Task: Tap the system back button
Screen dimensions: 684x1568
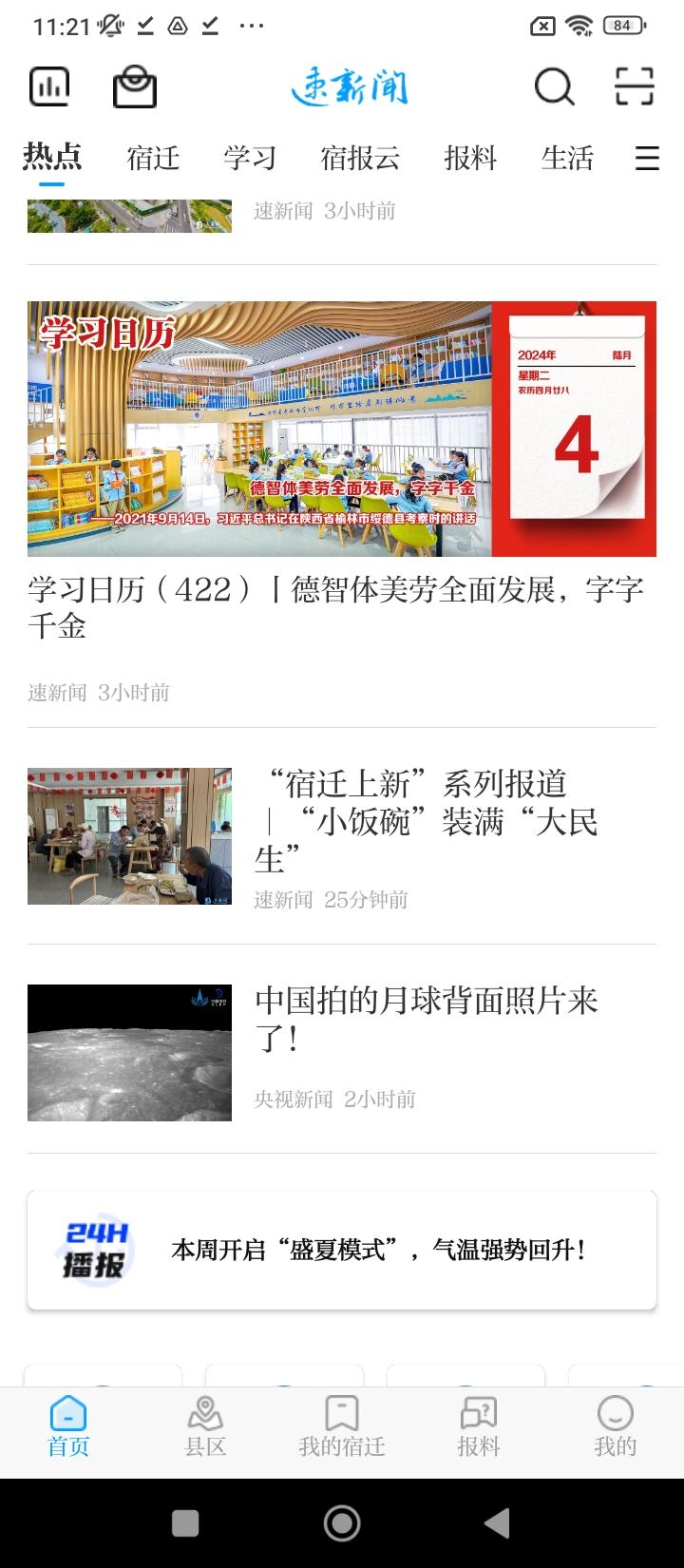Action: click(496, 1523)
